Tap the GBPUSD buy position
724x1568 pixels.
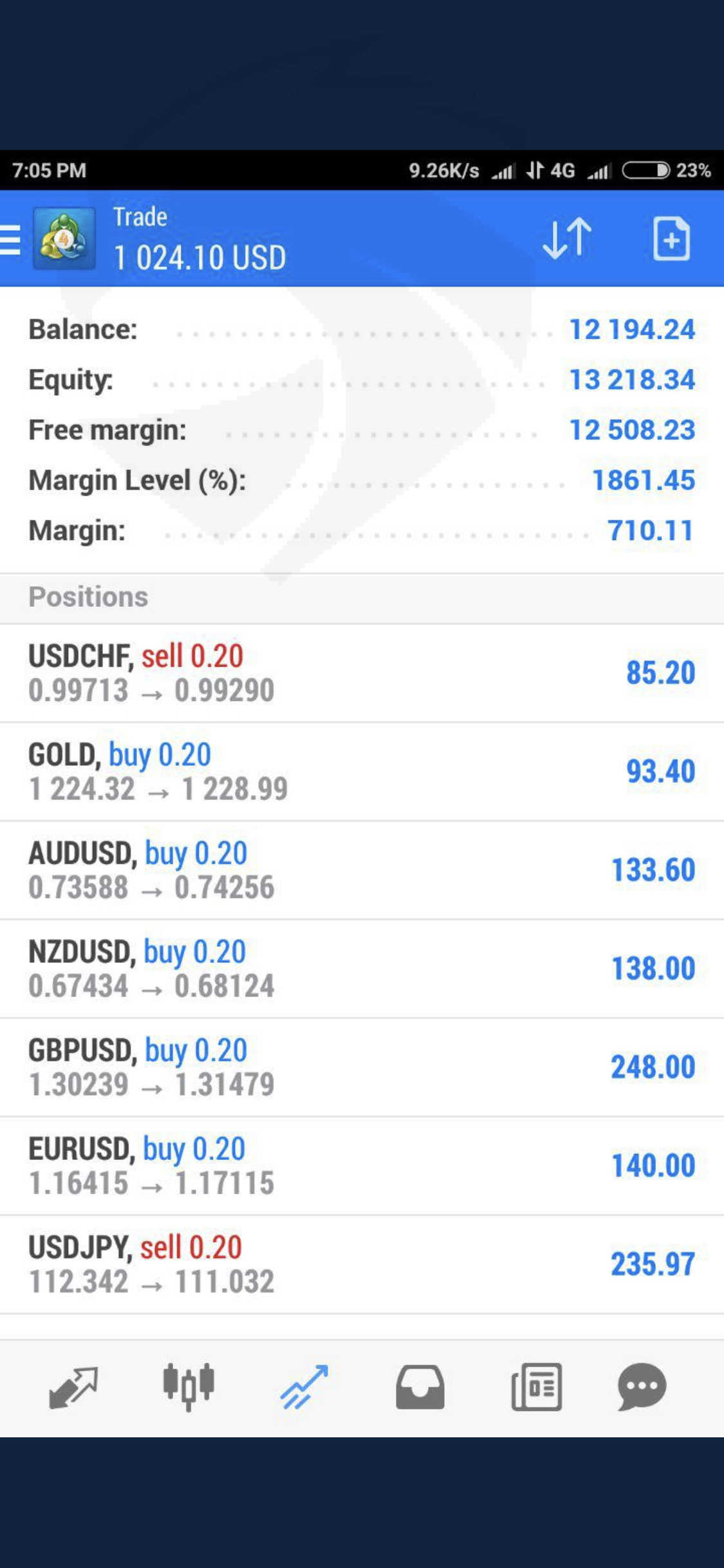(x=362, y=1067)
